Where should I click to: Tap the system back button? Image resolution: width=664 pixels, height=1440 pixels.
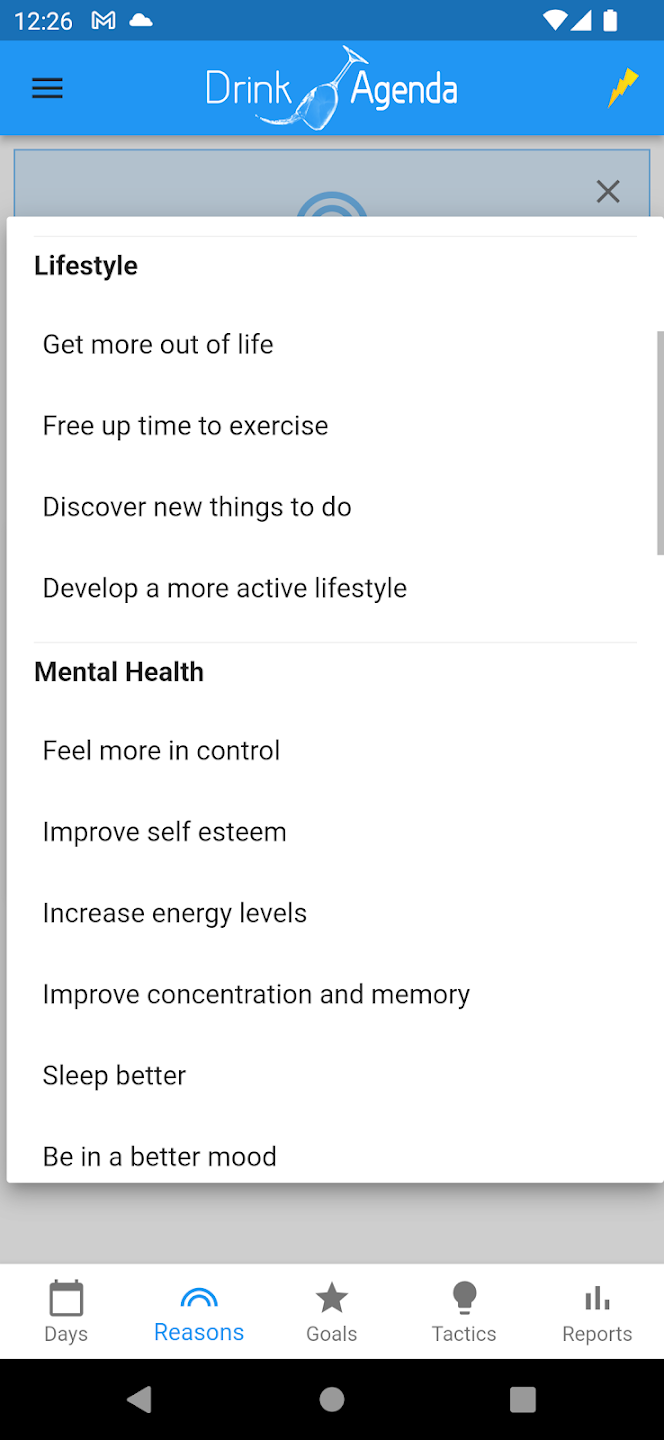pos(140,1399)
